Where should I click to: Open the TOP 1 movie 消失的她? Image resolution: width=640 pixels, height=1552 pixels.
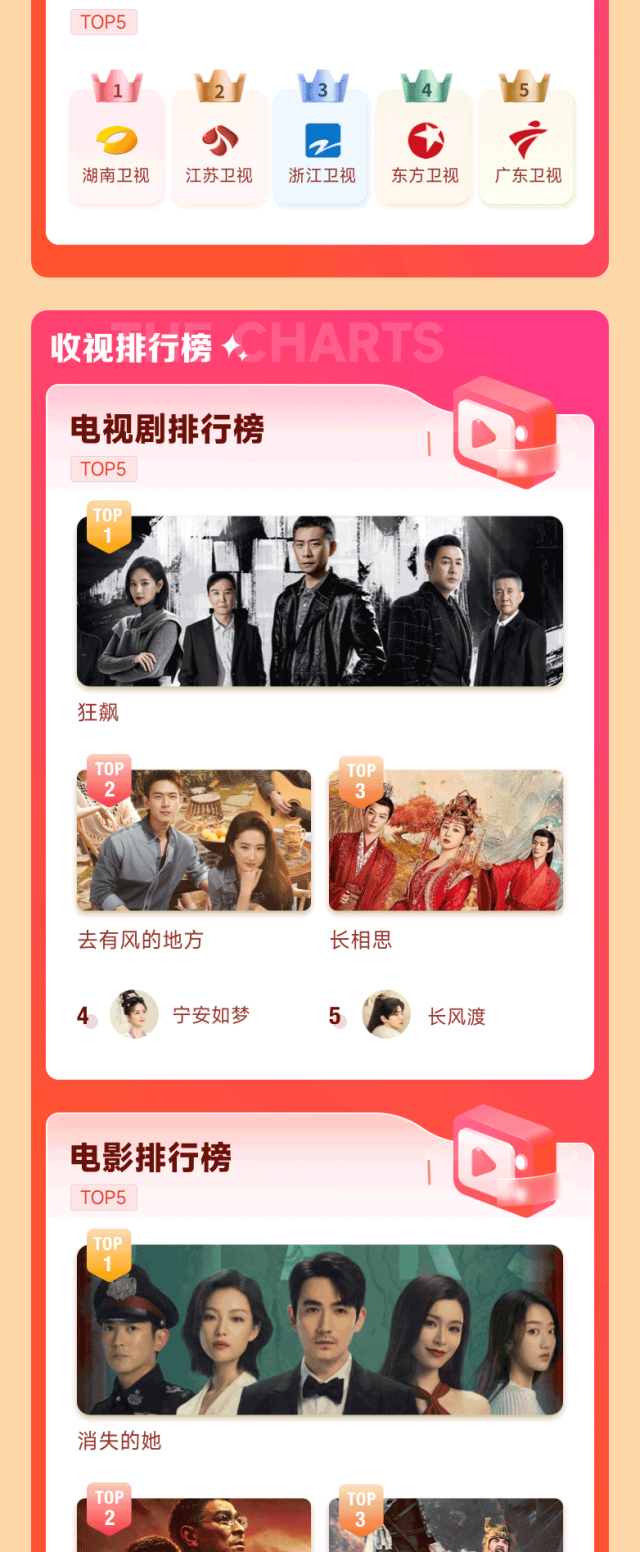[x=320, y=1329]
